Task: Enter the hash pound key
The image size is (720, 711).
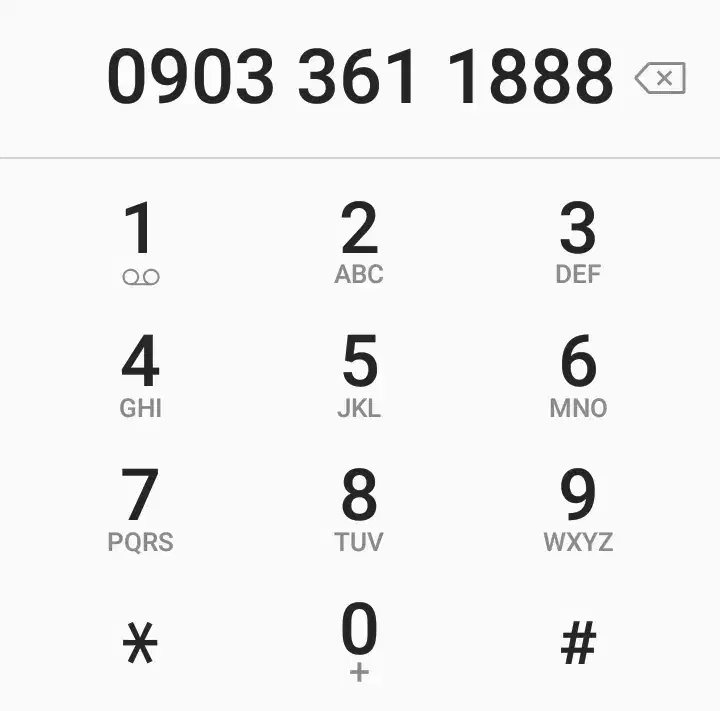Action: (x=578, y=643)
